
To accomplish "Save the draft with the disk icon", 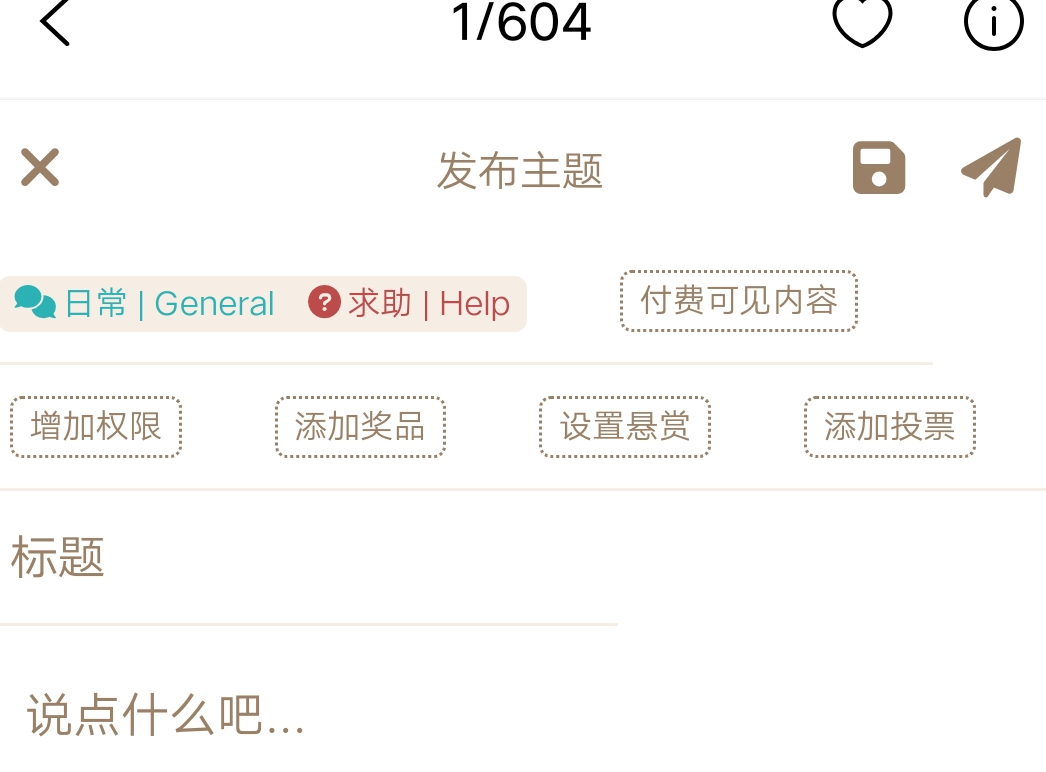I will [879, 168].
